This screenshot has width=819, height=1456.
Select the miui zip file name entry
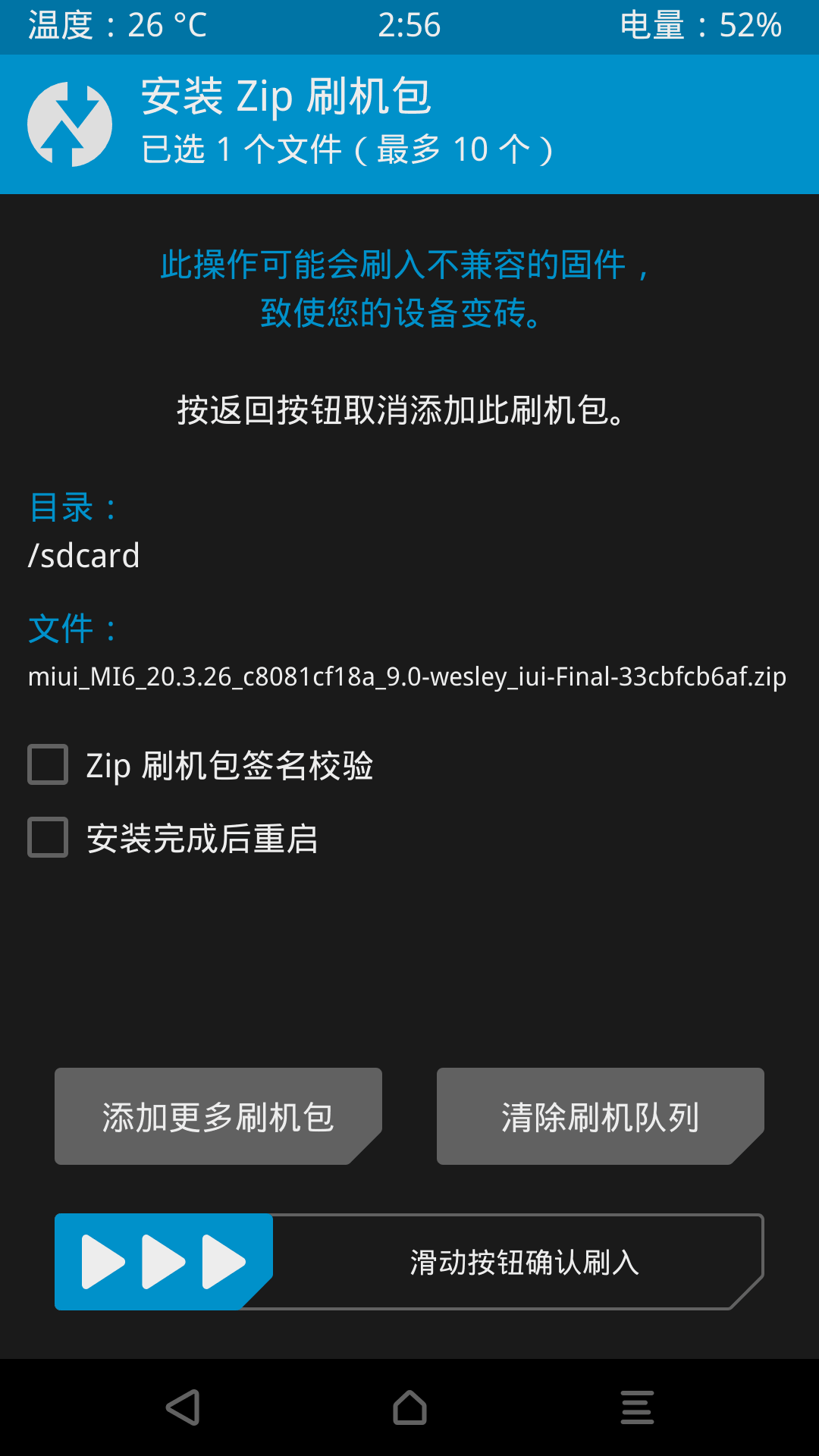(408, 677)
